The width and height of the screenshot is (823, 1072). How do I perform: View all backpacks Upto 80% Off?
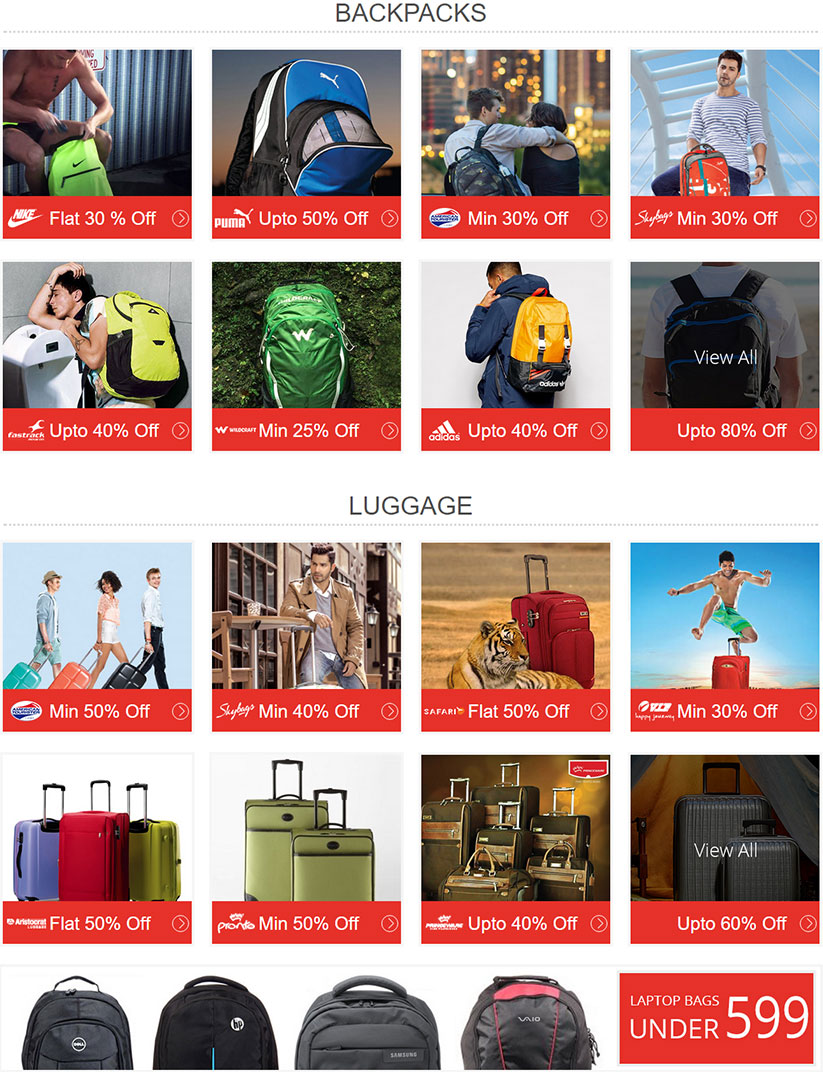coord(724,355)
